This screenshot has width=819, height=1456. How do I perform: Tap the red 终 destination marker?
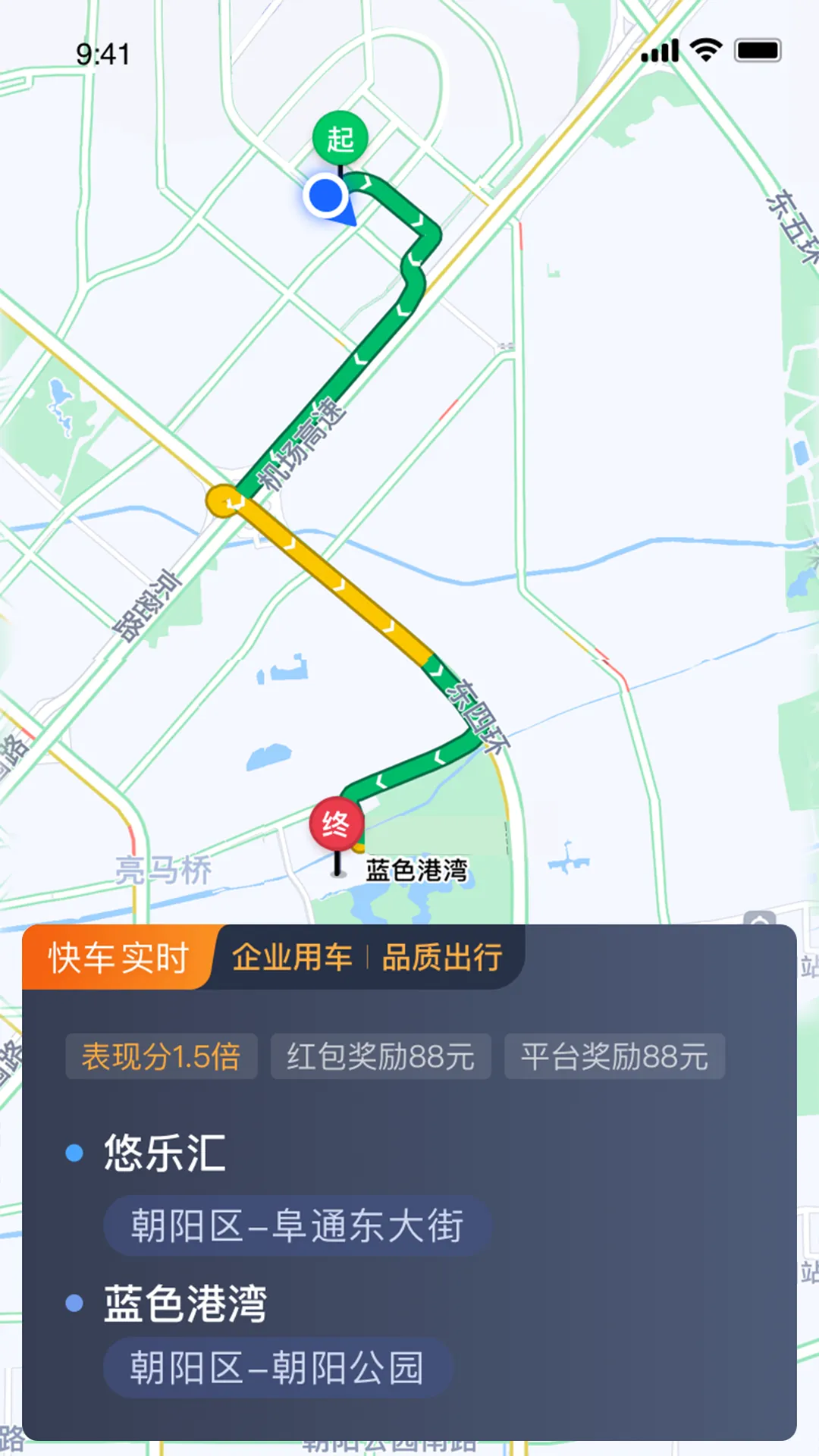[337, 826]
